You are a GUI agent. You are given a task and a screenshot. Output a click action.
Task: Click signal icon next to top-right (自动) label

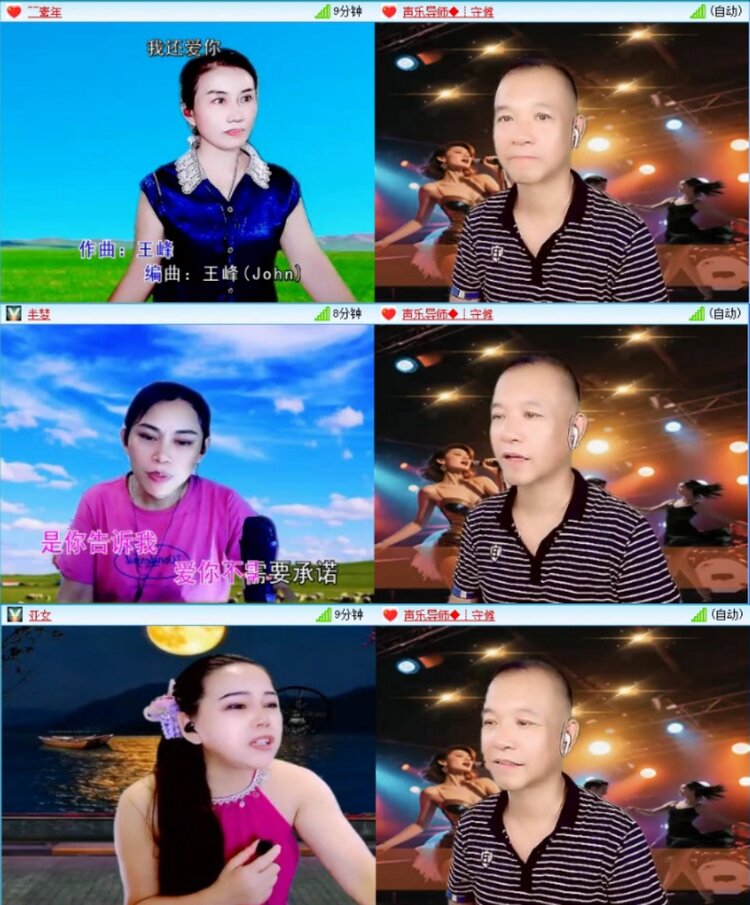pos(698,11)
